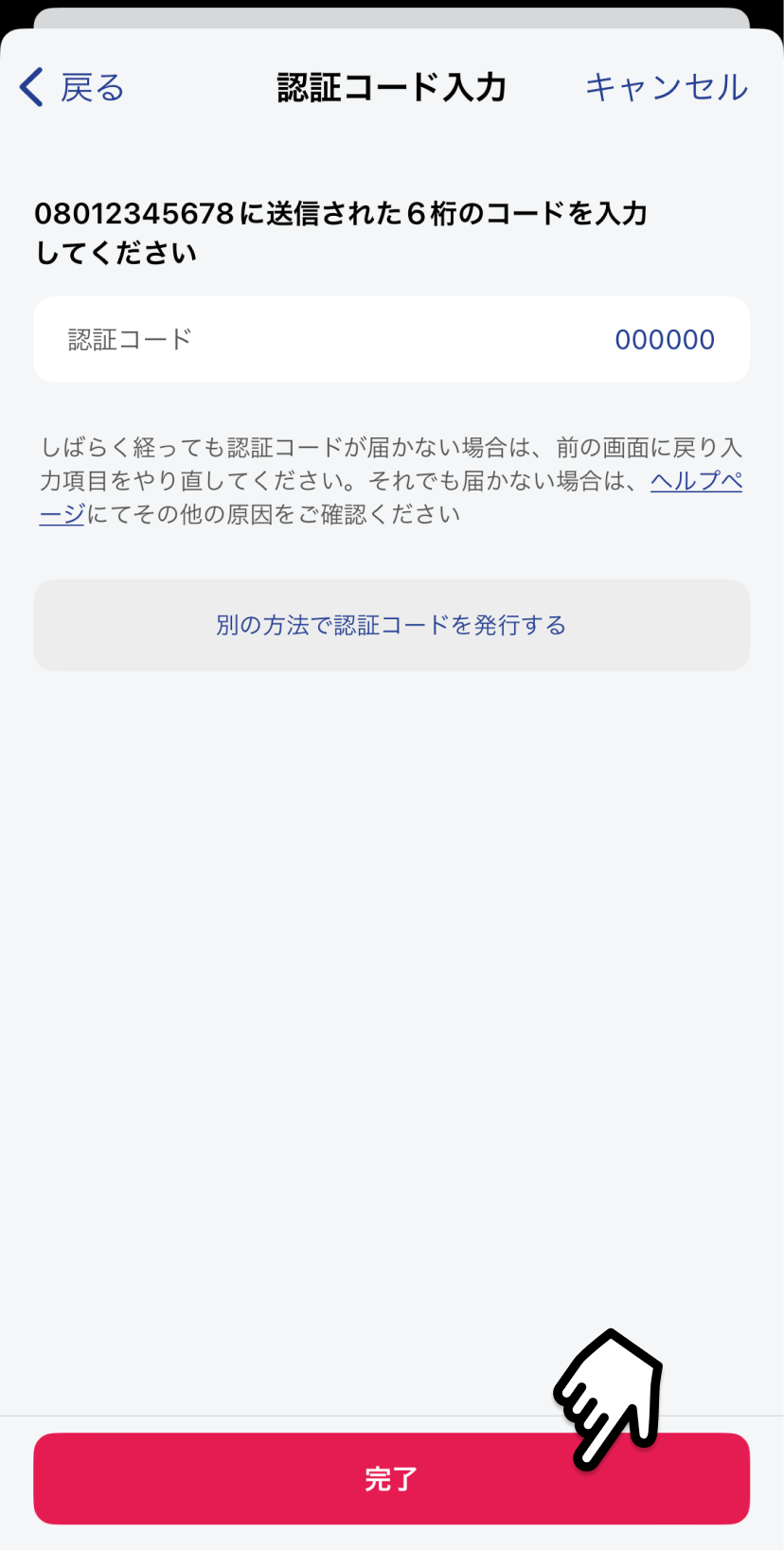Focus the 認証コード input field

point(391,339)
